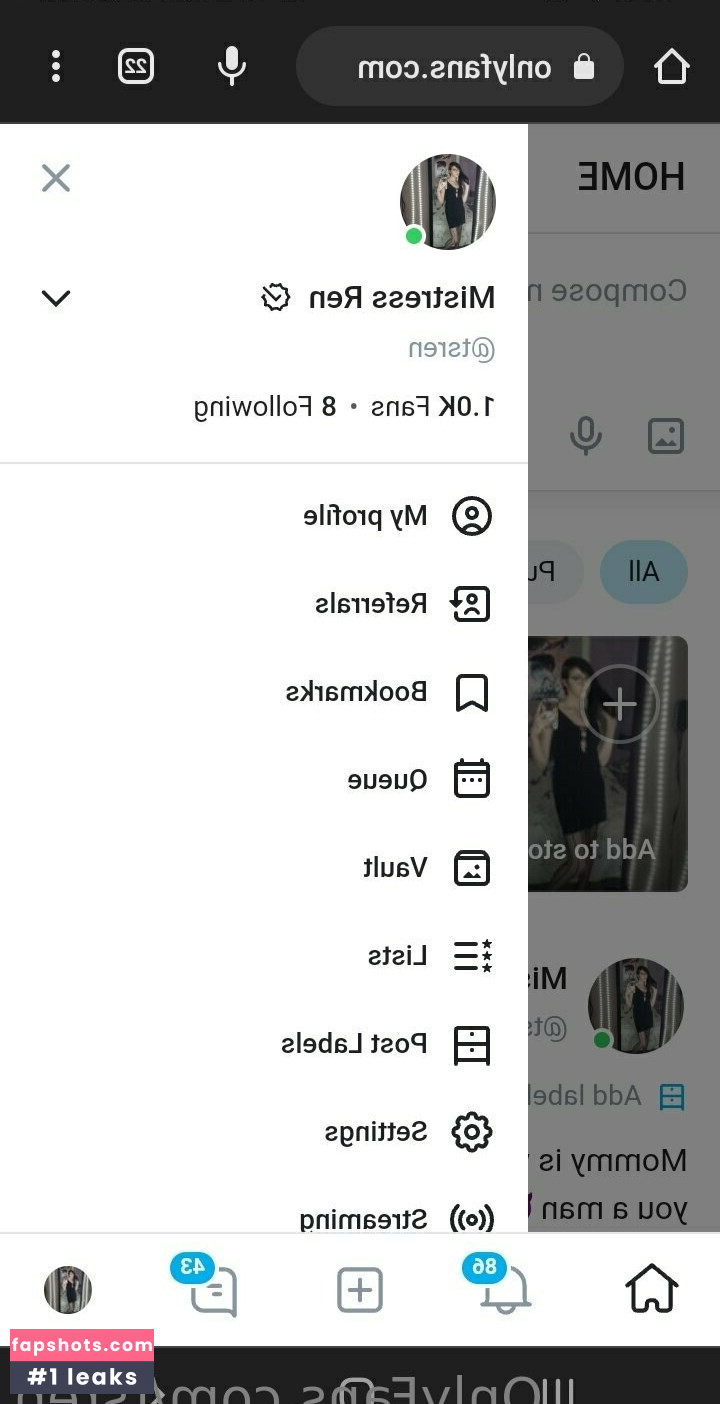
Task: Open My profile from the menu
Action: 398,516
